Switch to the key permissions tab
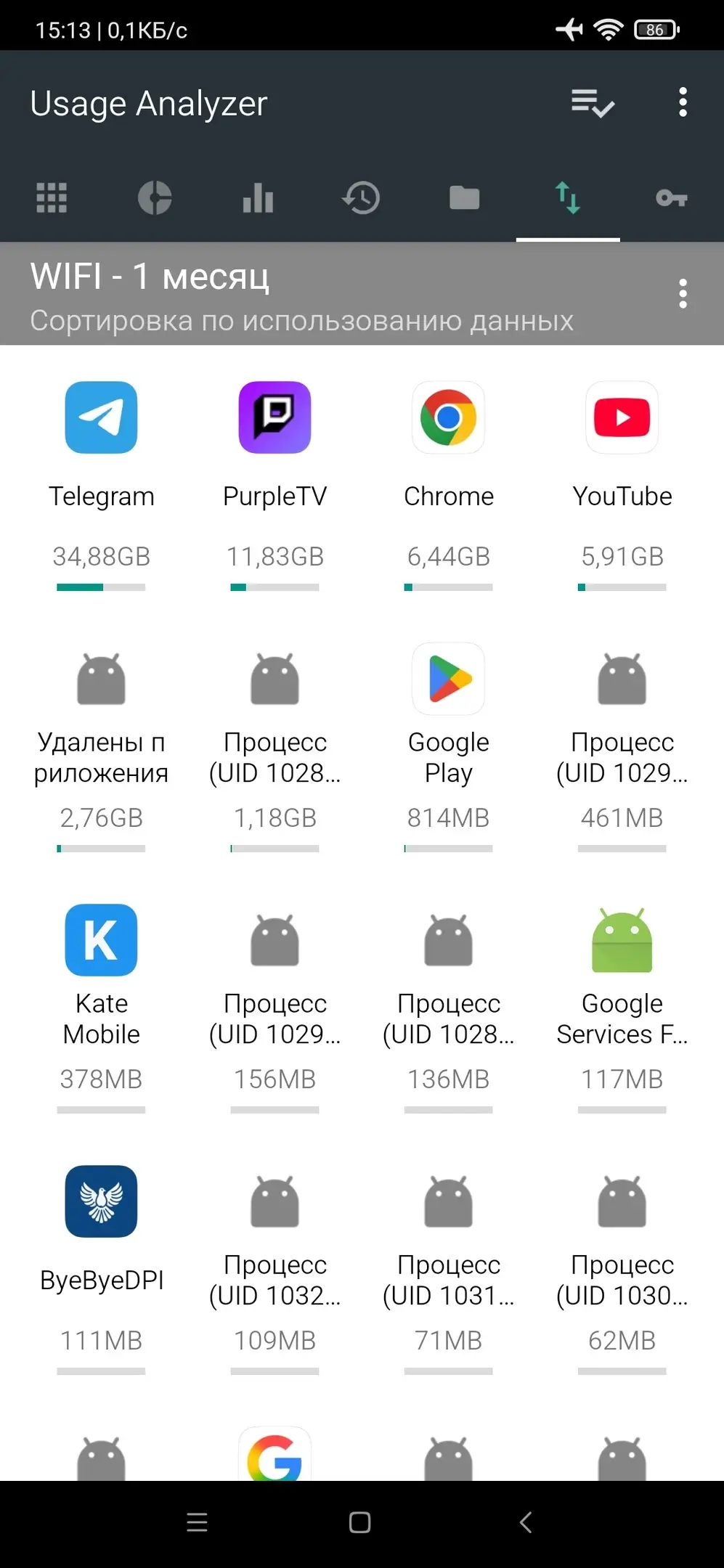724x1568 pixels. pyautogui.click(x=671, y=197)
